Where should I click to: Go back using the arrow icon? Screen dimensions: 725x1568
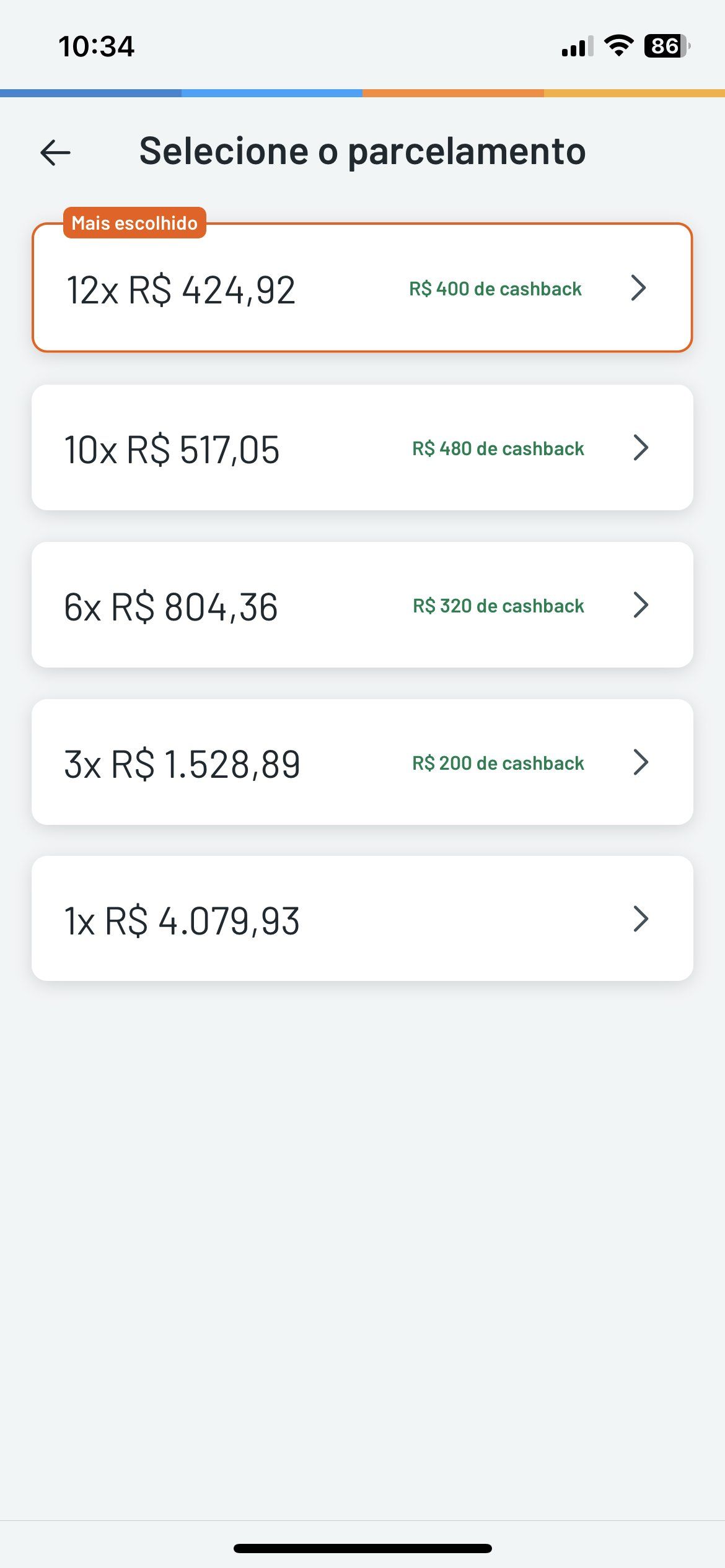tap(55, 152)
